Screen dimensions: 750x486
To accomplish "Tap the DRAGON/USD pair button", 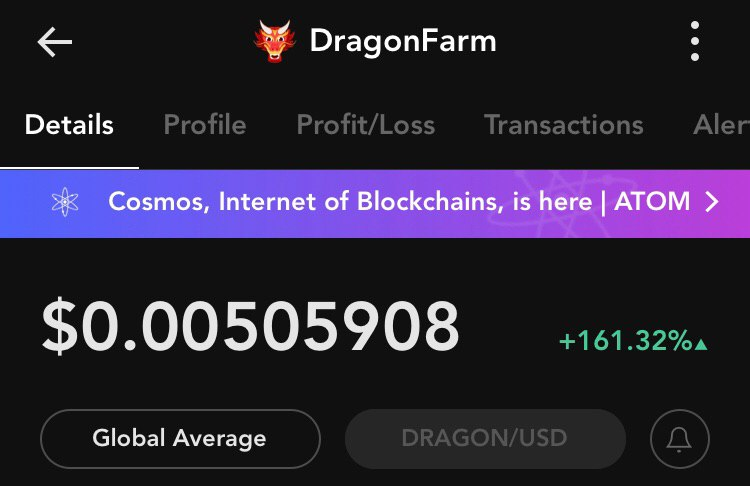I will tap(485, 438).
